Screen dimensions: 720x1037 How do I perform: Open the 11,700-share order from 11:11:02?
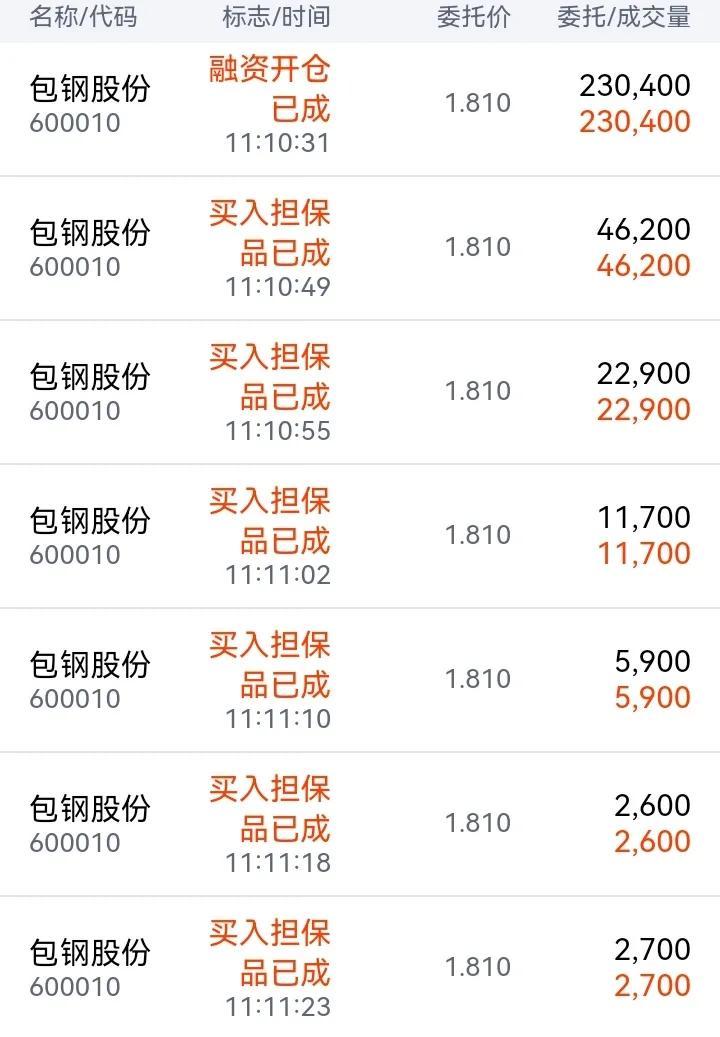pyautogui.click(x=360, y=536)
